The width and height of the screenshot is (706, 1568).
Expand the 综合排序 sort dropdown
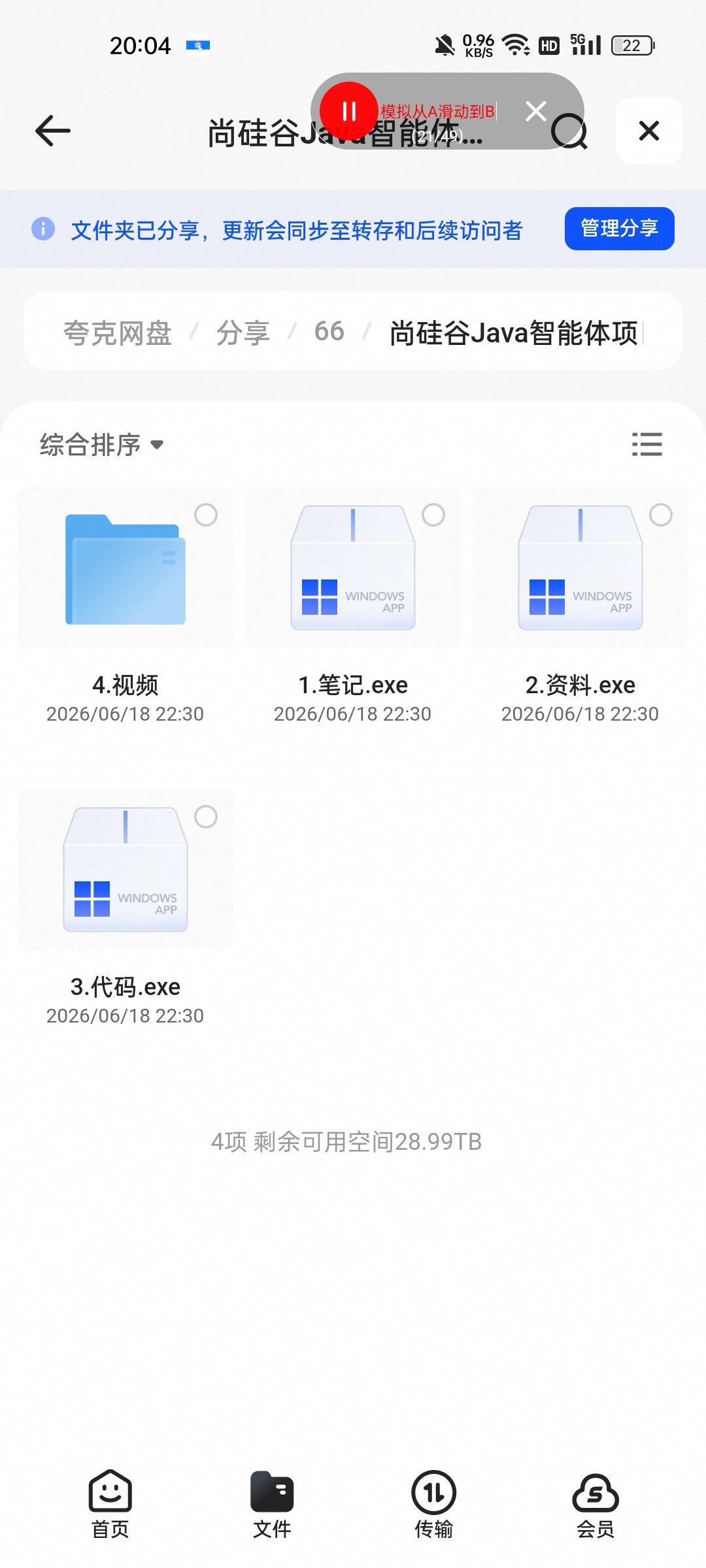(101, 445)
